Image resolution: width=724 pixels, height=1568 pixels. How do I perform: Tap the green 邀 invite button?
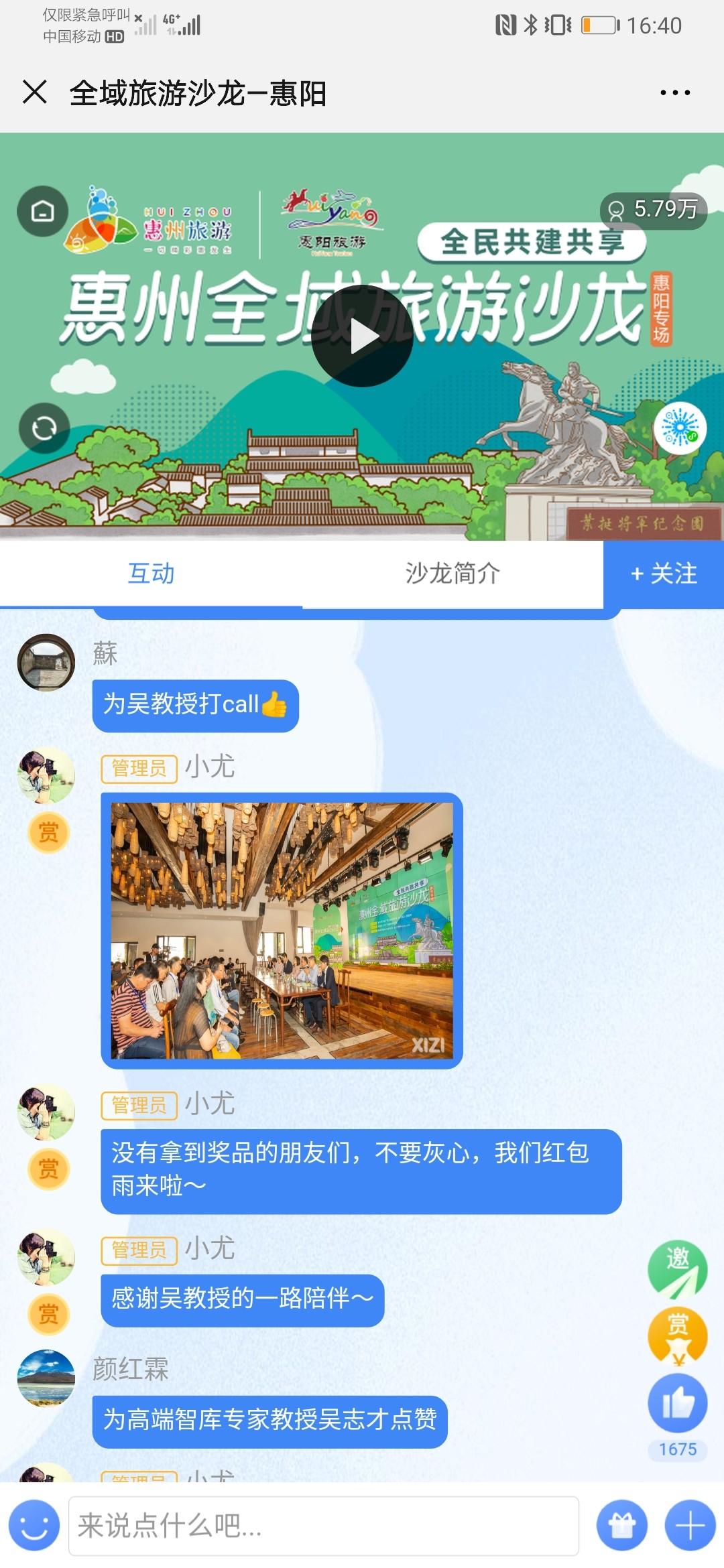677,1269
